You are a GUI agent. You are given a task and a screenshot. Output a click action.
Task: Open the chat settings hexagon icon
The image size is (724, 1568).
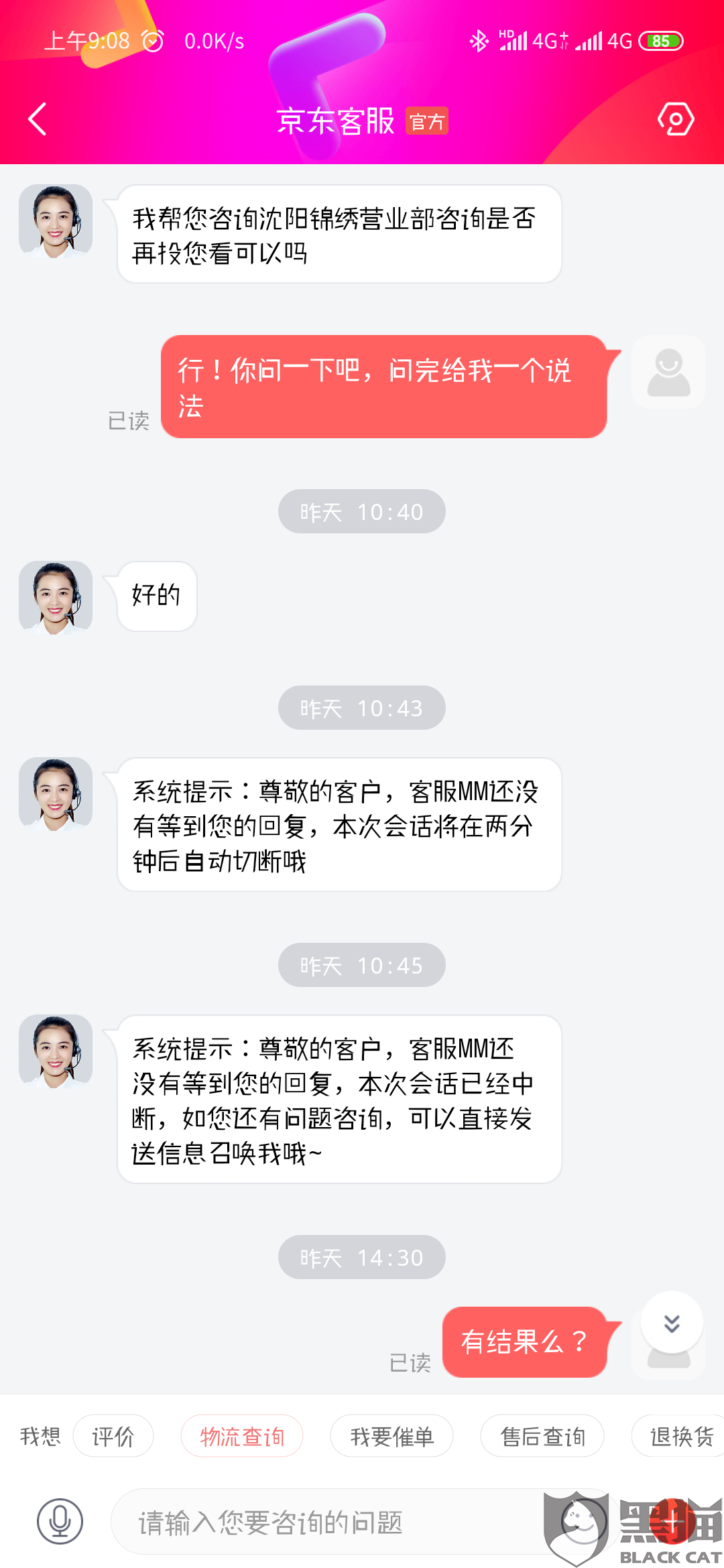pos(675,119)
